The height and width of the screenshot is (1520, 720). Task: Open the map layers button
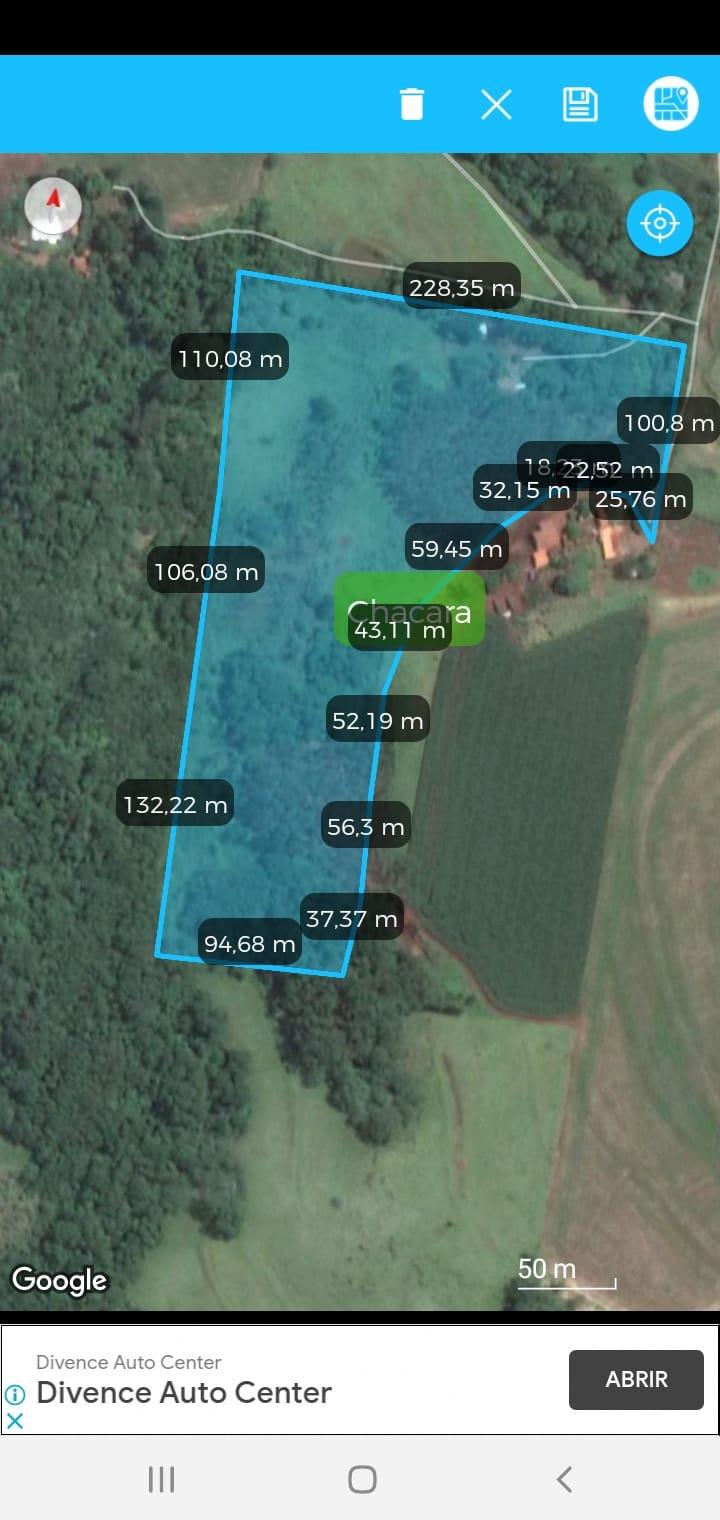coord(670,104)
